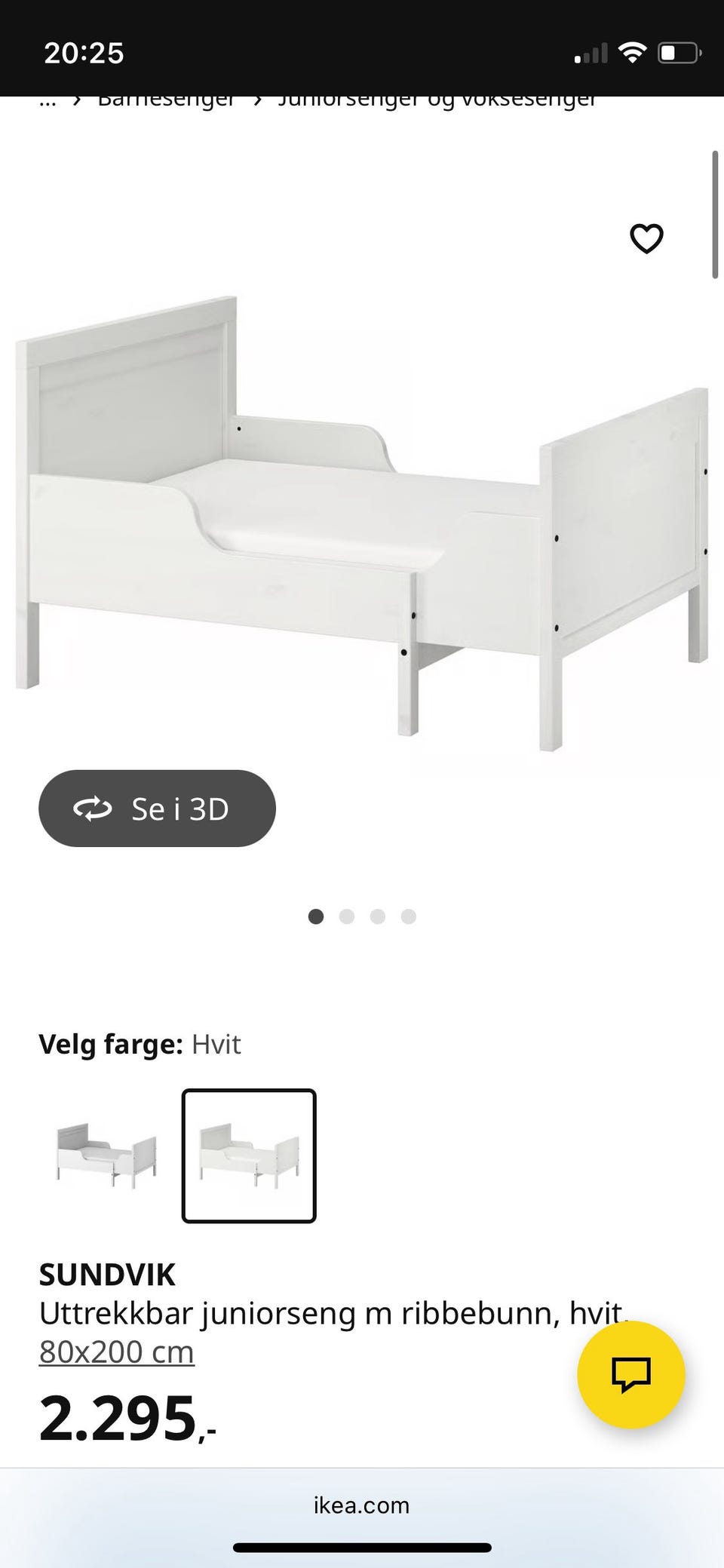724x1568 pixels.
Task: Tap the speech bubble inside chat button
Action: coord(632,1375)
